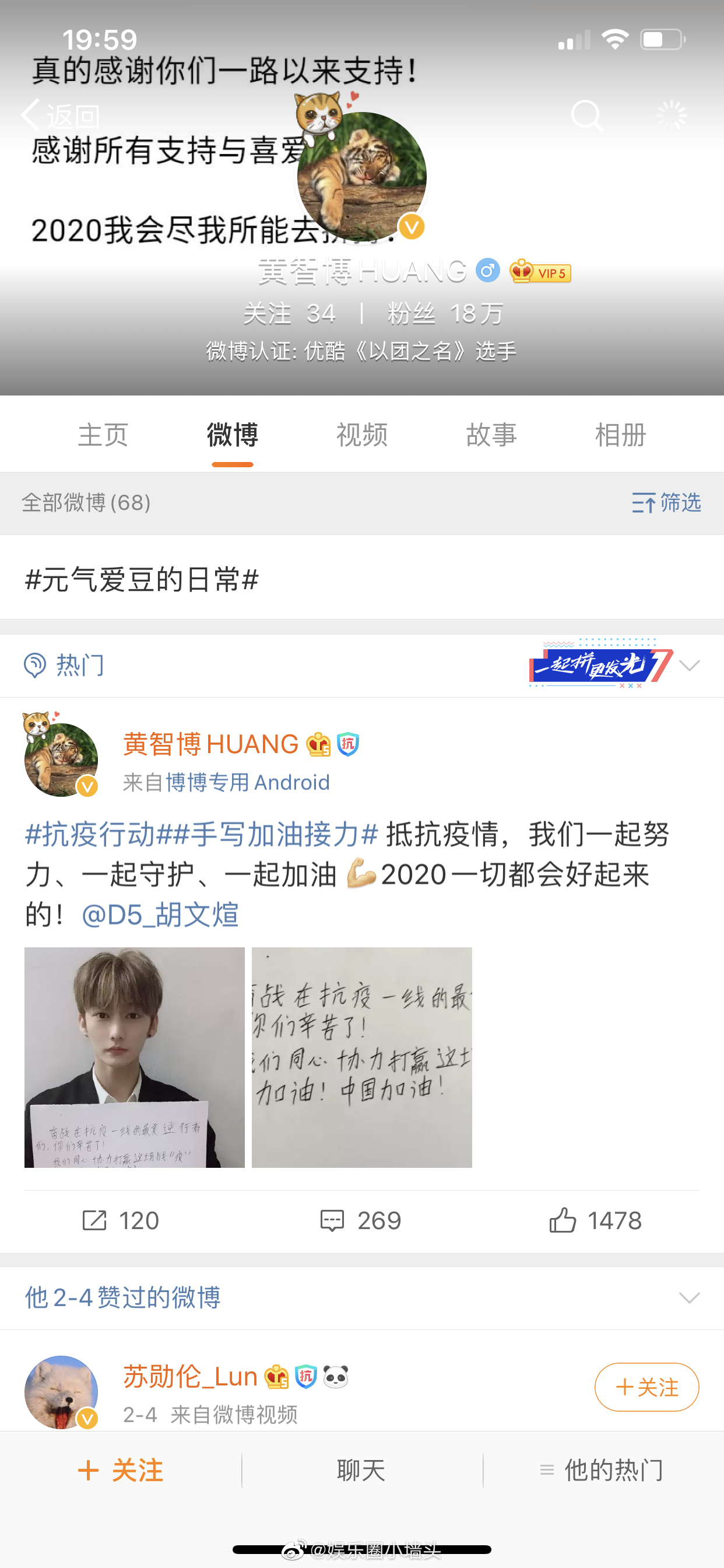Go back with the 返回 arrow
Screen dimensions: 724x1568
click(x=58, y=115)
